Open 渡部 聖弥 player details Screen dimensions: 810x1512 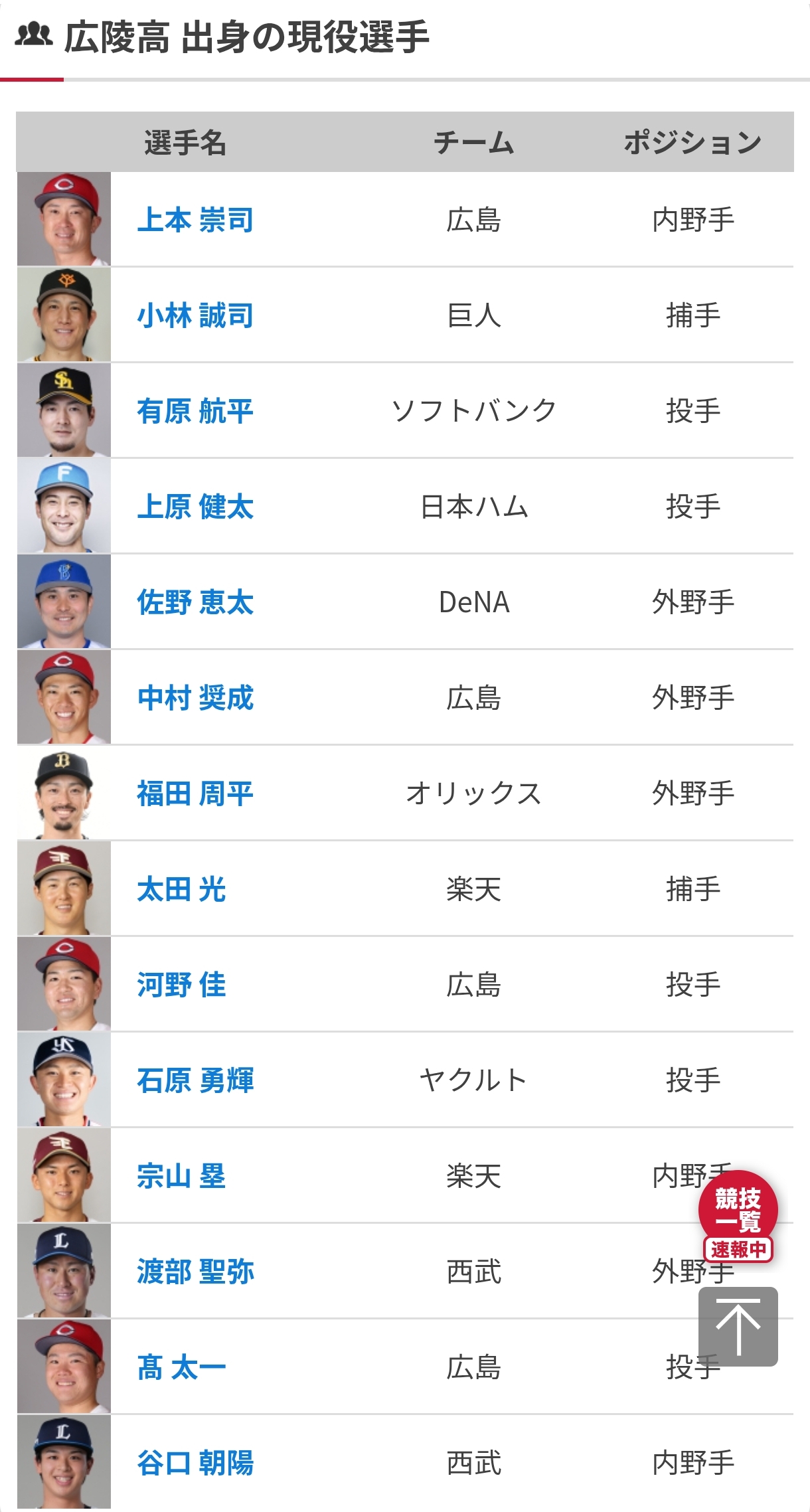pos(195,1272)
